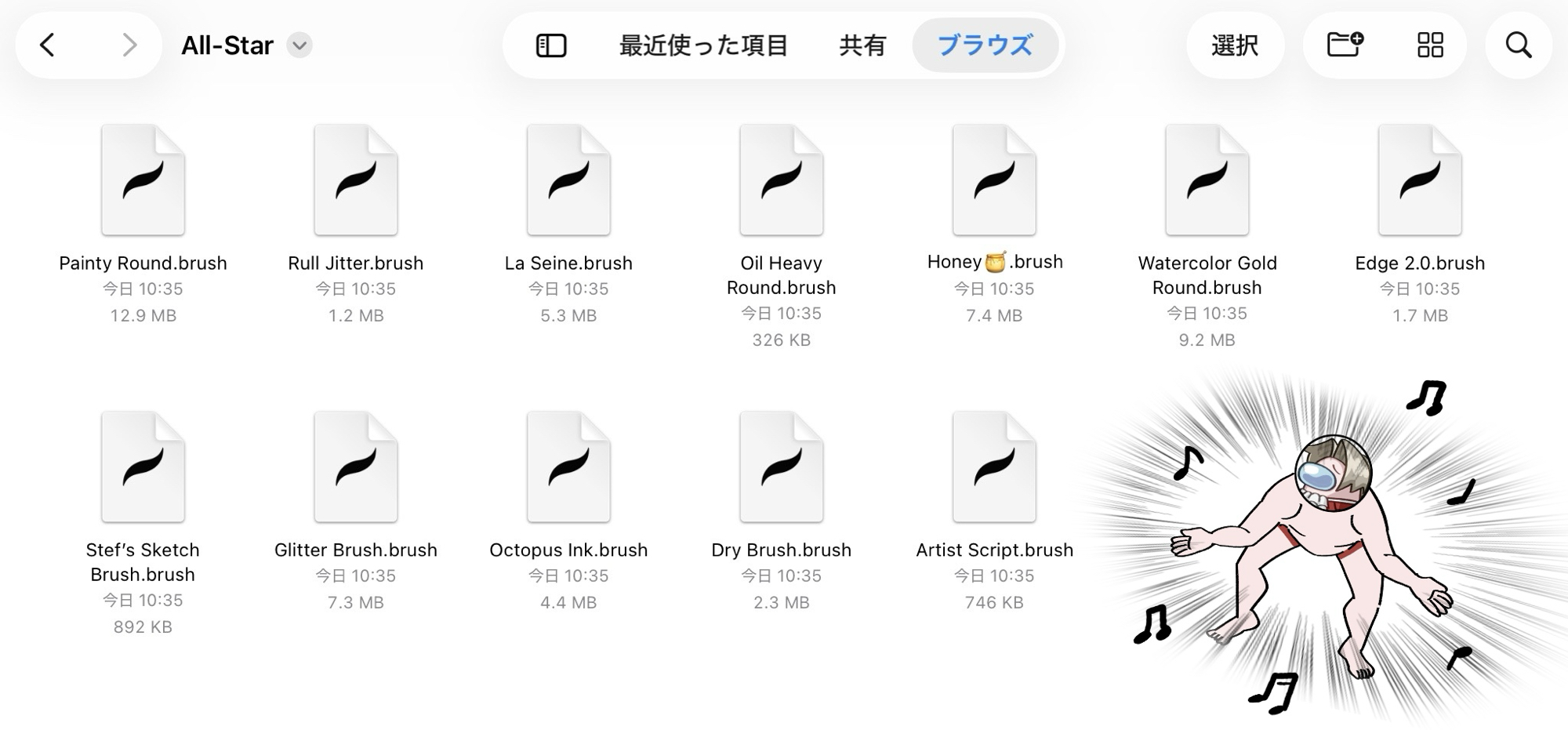Open Edge 2.0.brush file
Viewport: 1568px width, 730px height.
[1420, 181]
